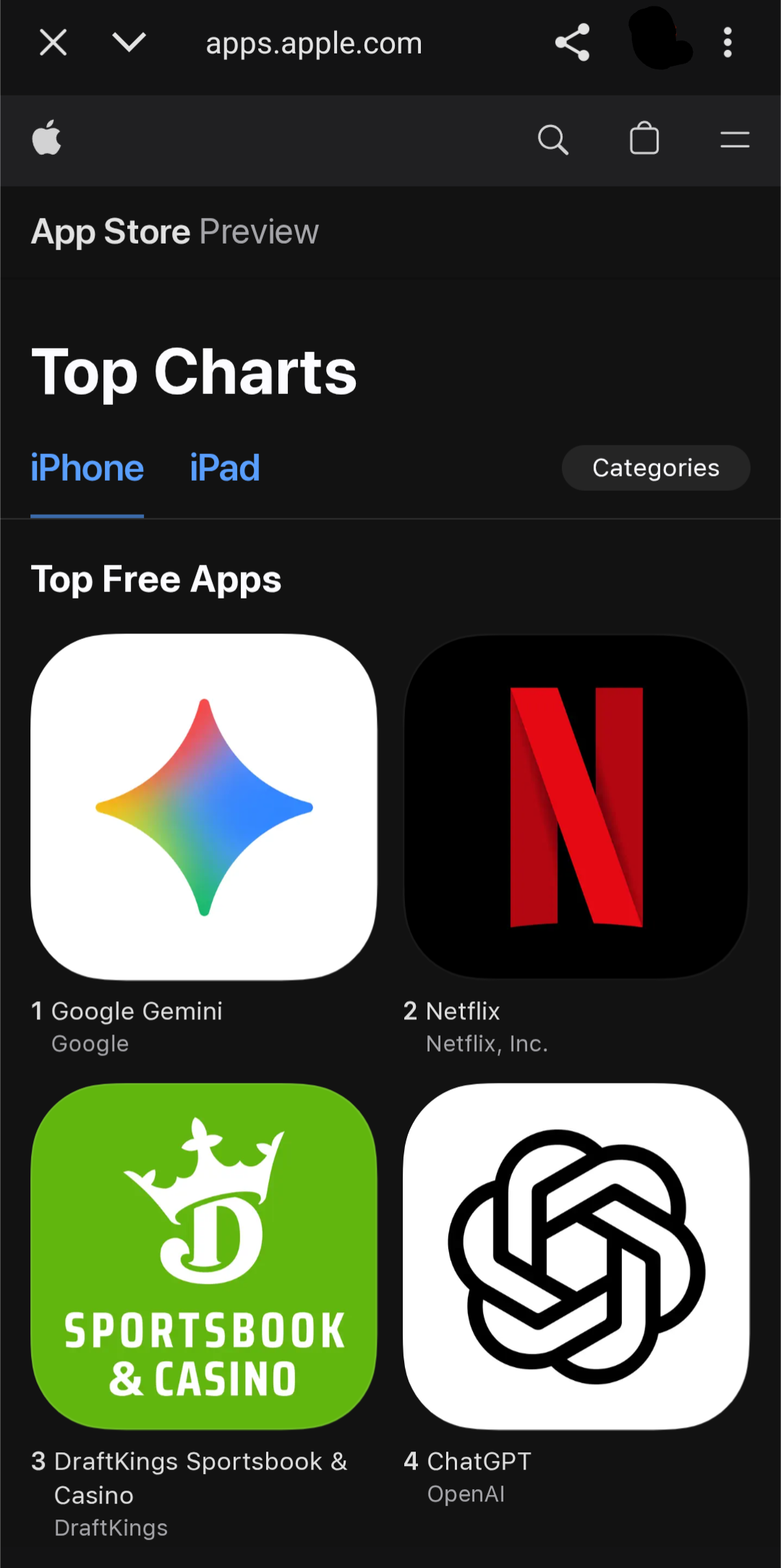This screenshot has width=781, height=1568.
Task: Tap the Apple logo to go home
Action: tap(47, 137)
